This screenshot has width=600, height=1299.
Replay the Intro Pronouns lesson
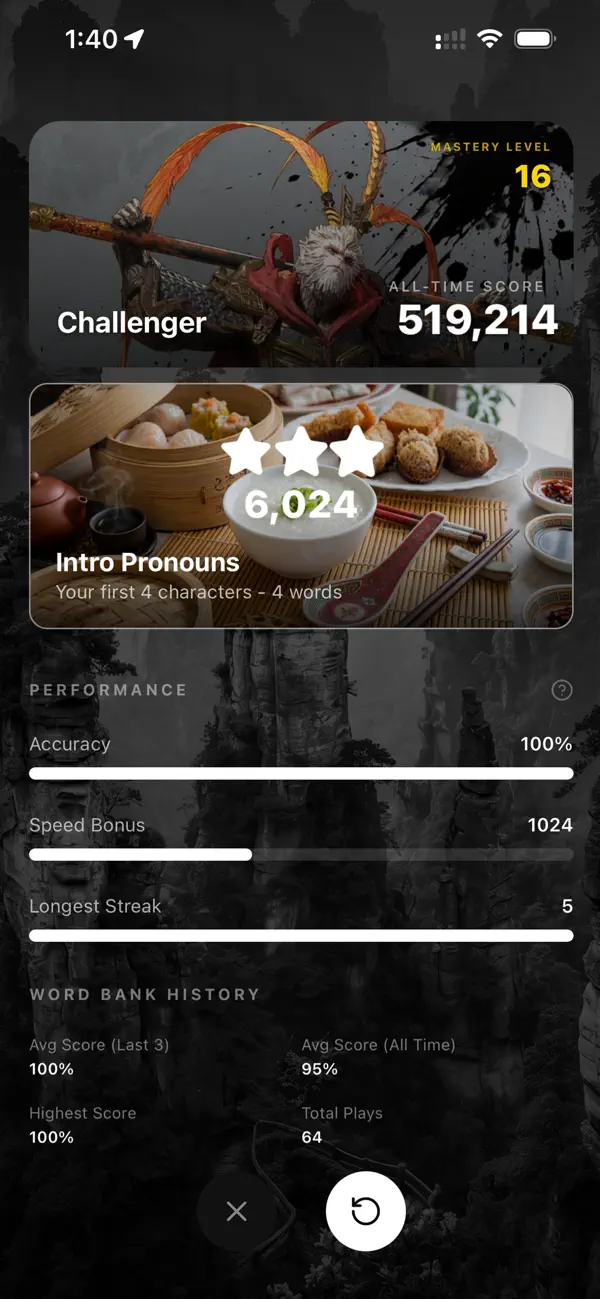coord(365,1211)
